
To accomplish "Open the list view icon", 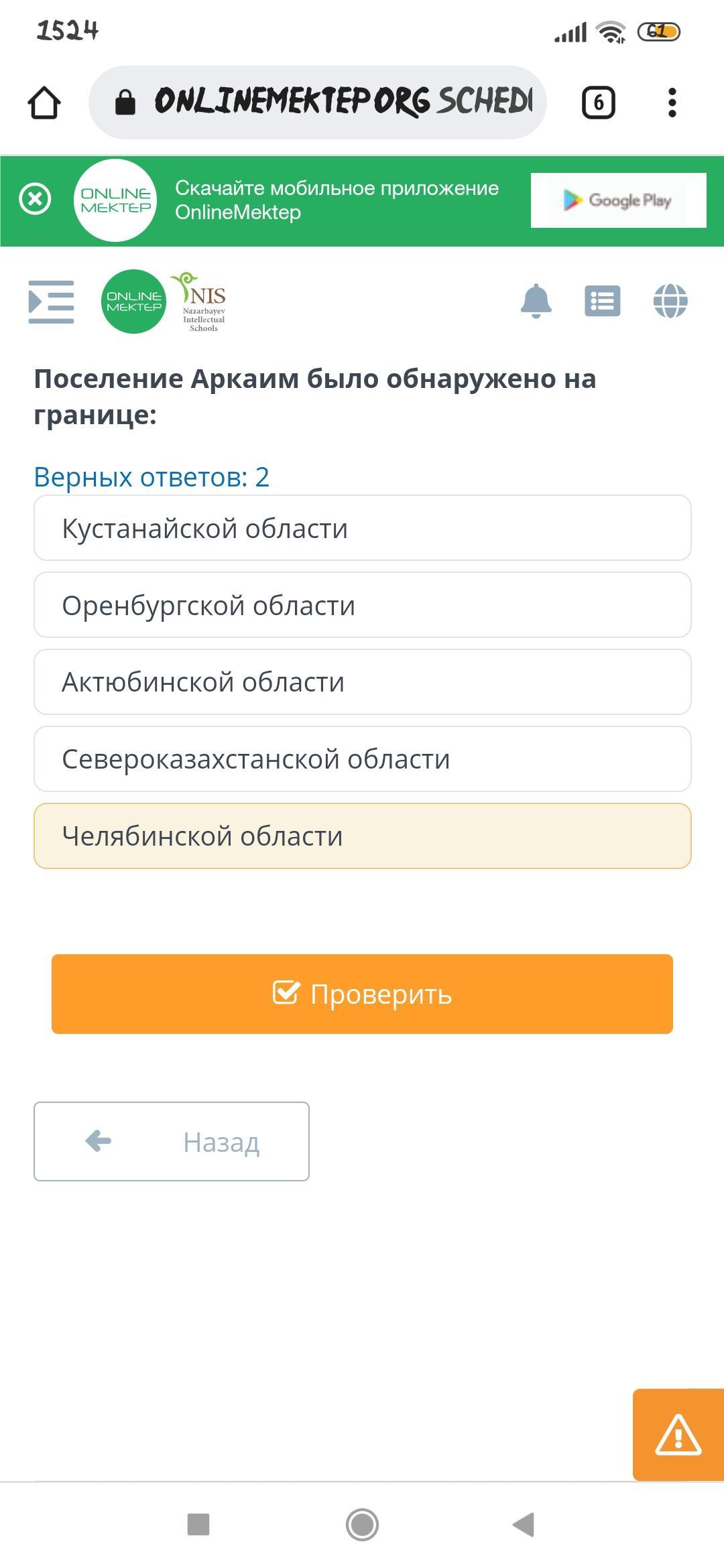I will pyautogui.click(x=603, y=301).
